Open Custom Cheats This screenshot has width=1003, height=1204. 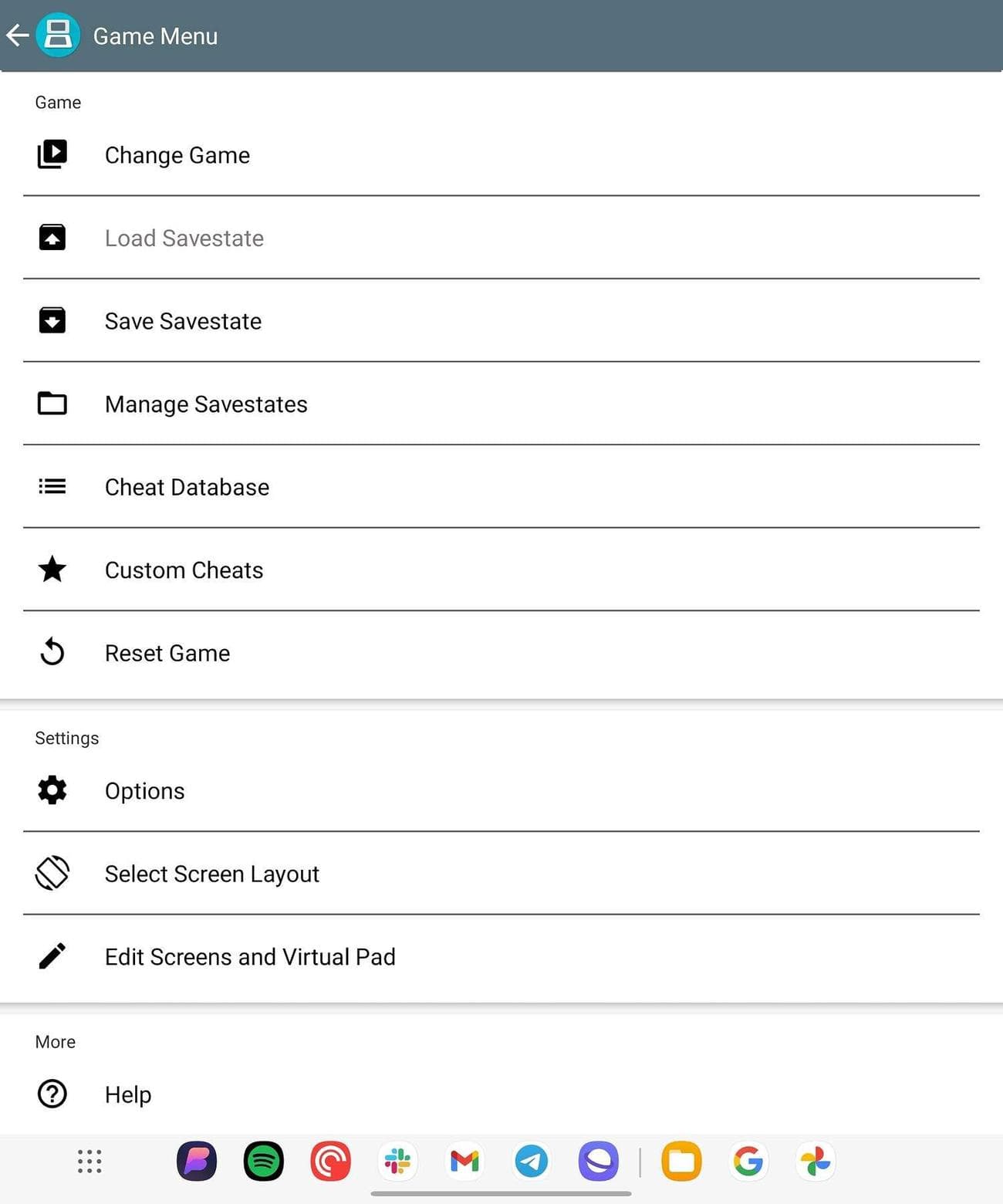184,570
